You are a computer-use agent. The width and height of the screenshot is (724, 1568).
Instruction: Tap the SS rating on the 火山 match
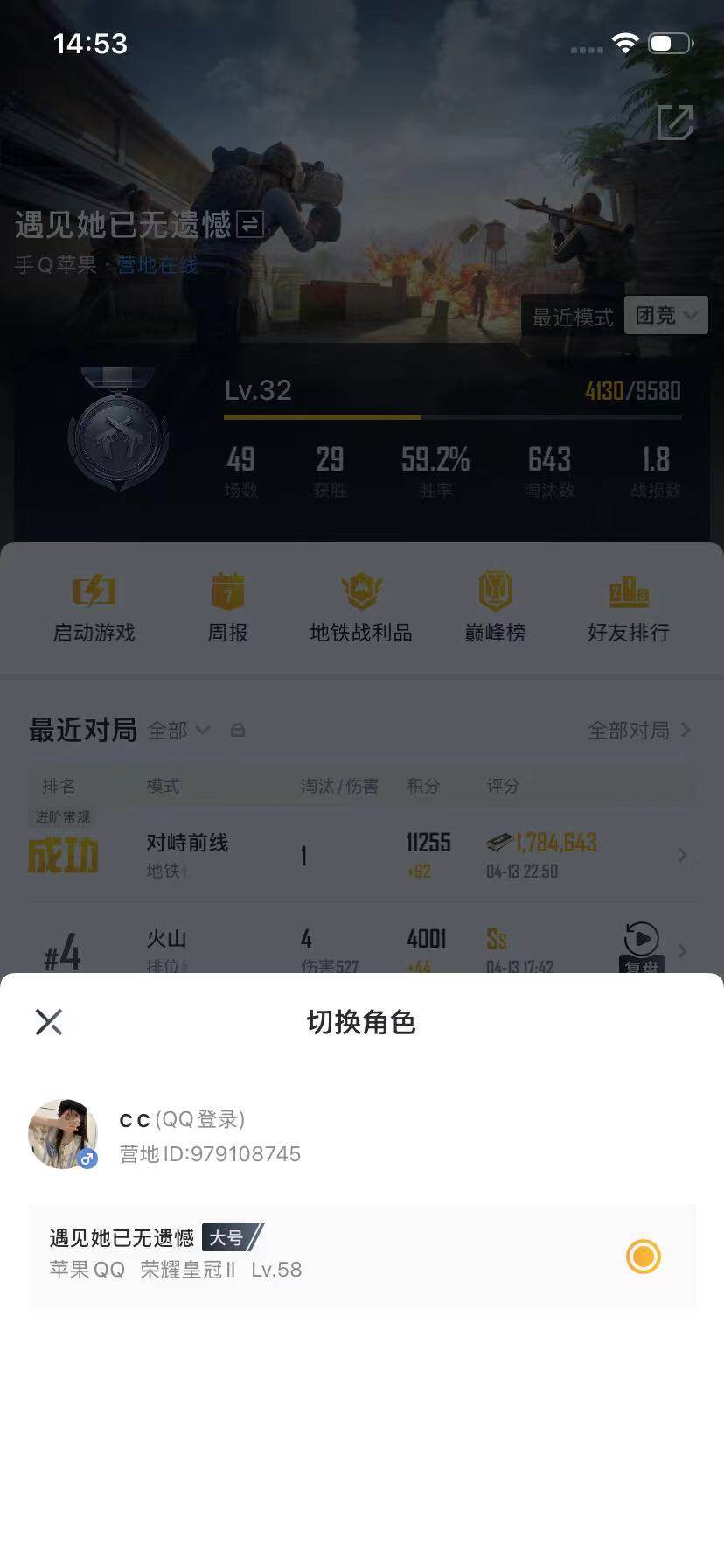pos(497,936)
